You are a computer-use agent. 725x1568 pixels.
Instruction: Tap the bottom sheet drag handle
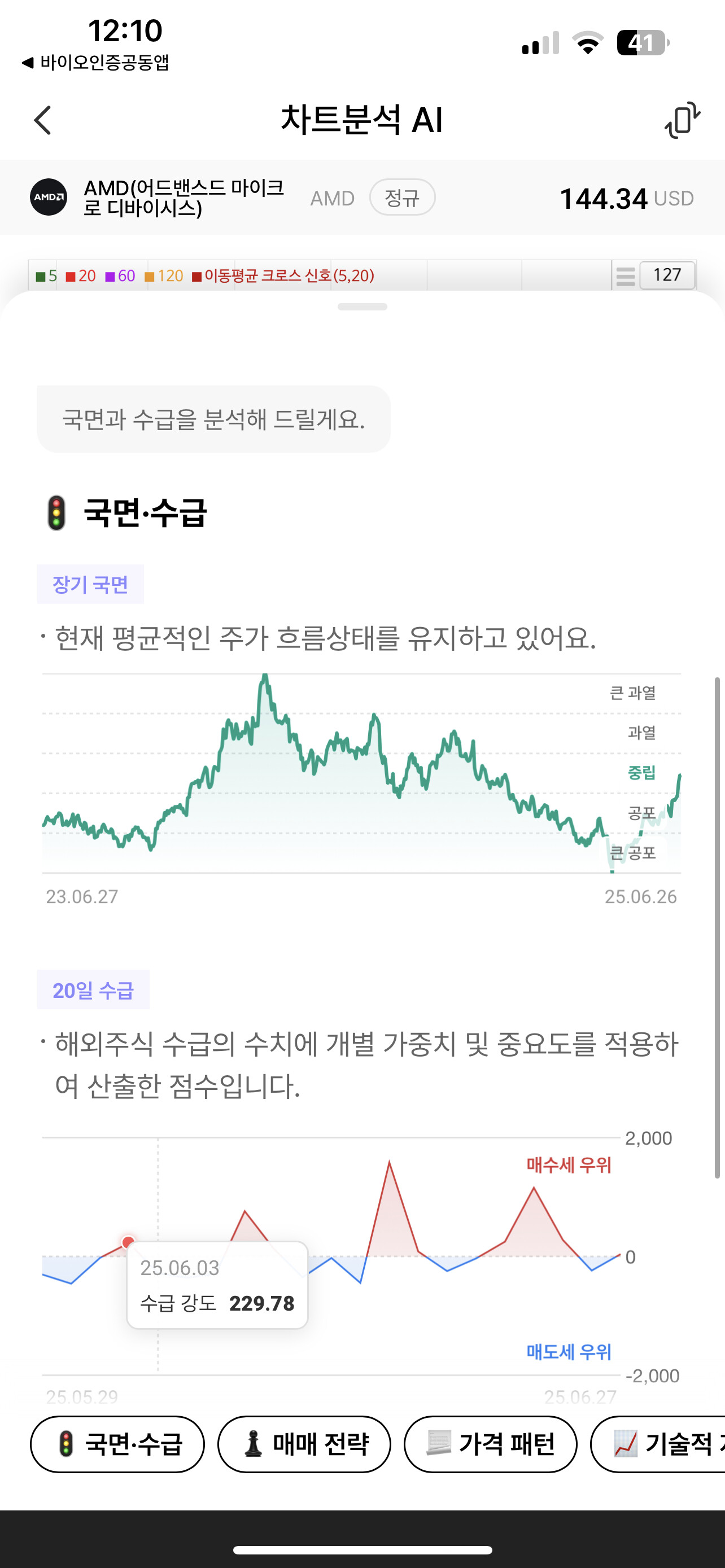[362, 307]
